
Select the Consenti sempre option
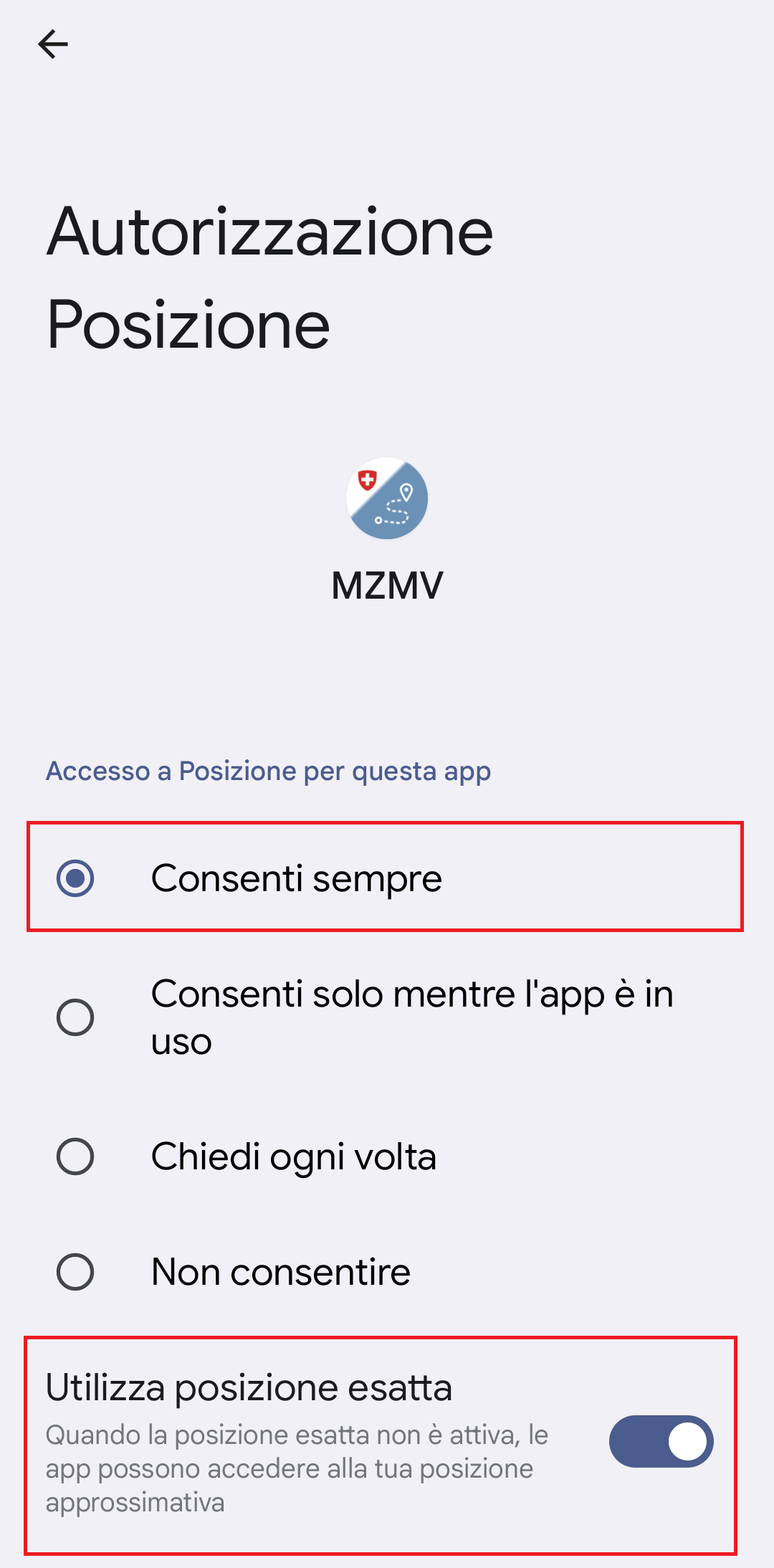coord(386,878)
